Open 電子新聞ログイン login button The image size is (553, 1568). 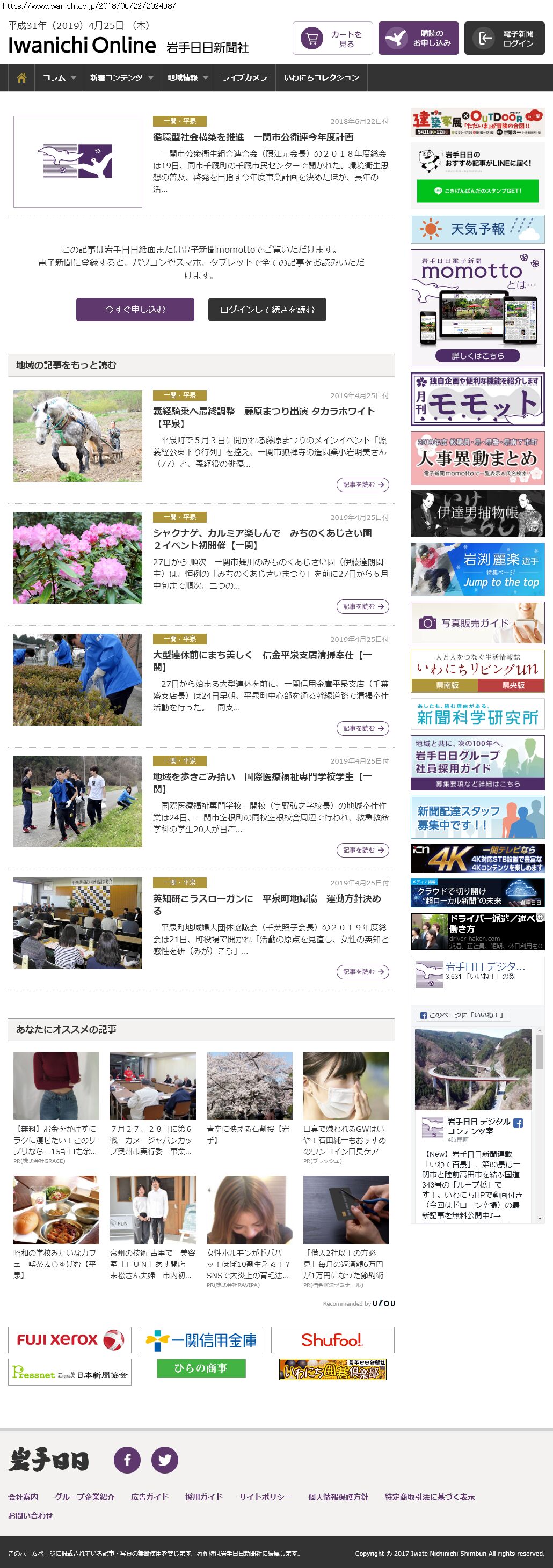[504, 38]
